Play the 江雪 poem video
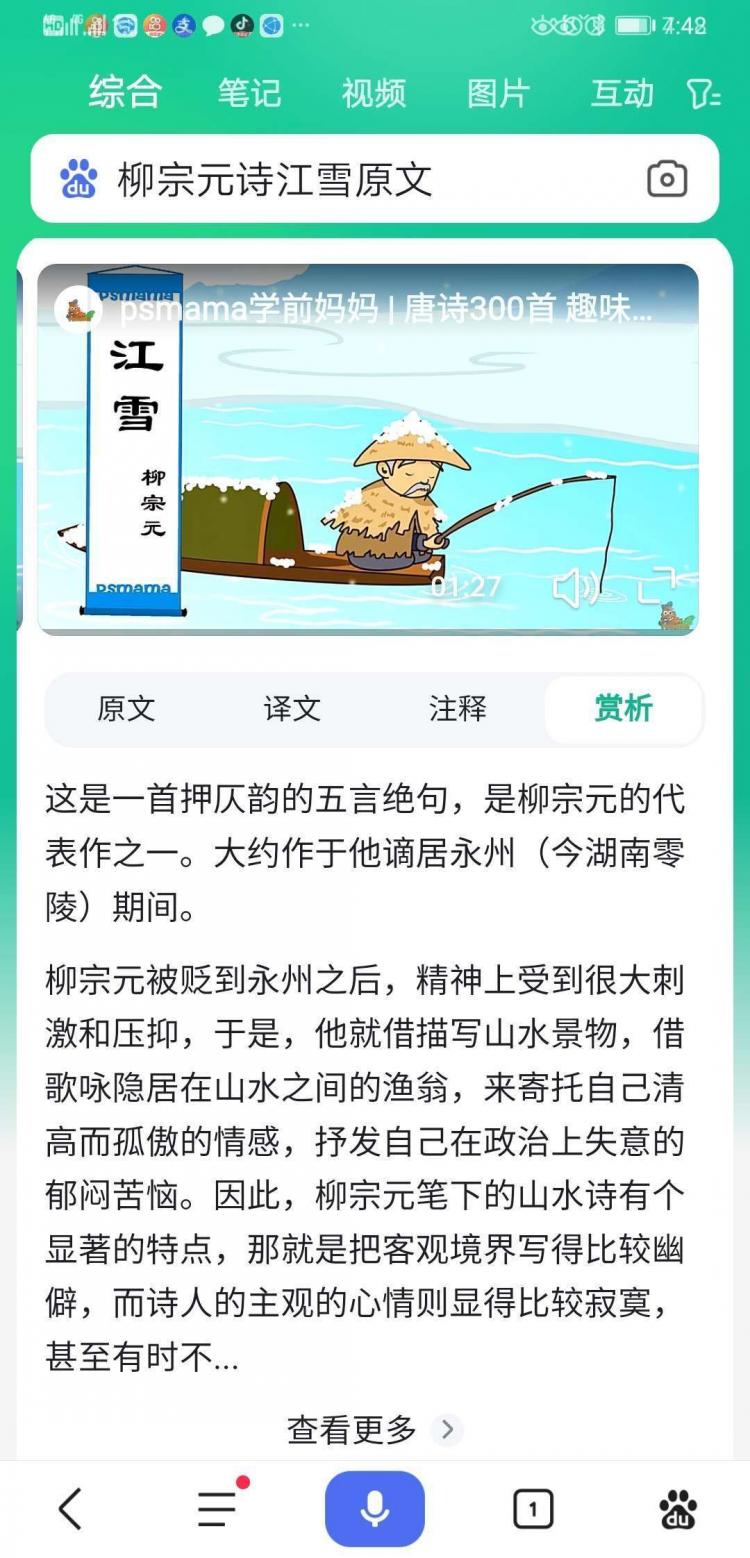 [368, 450]
